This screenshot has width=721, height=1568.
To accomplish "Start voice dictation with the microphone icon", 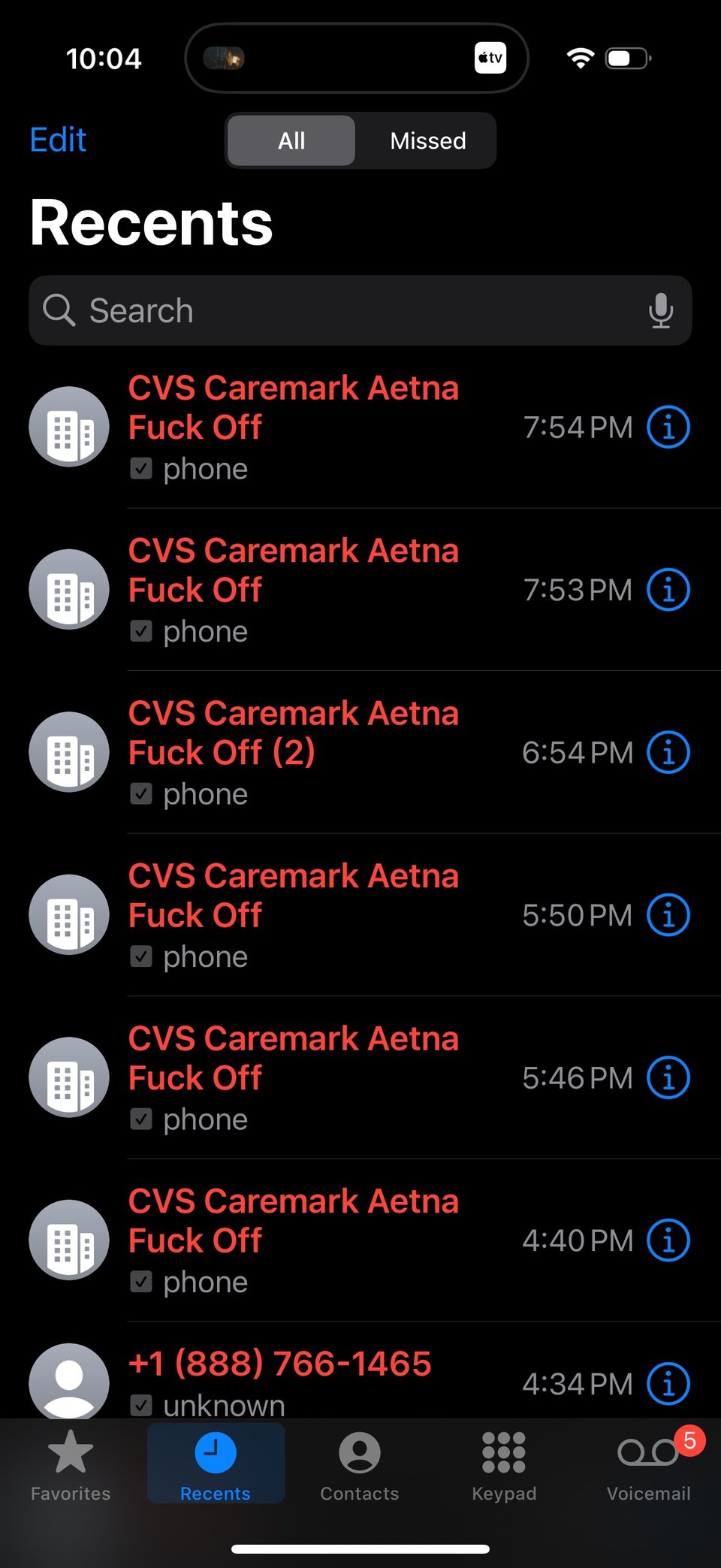I will click(660, 310).
